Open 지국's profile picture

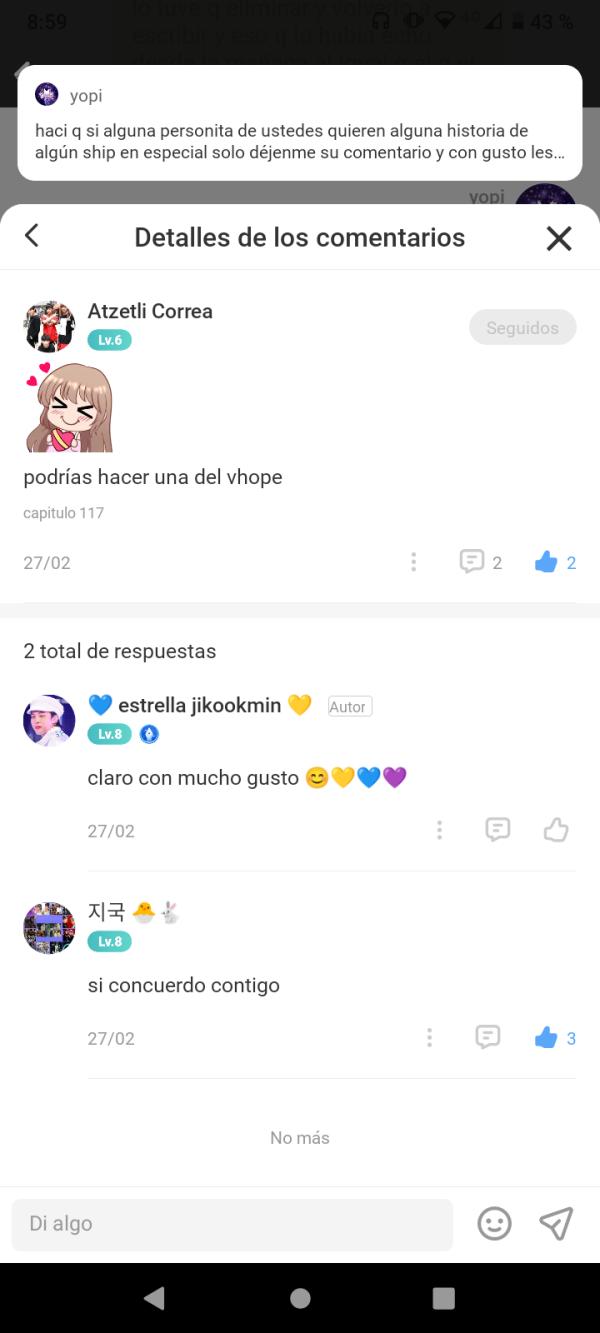pyautogui.click(x=49, y=928)
